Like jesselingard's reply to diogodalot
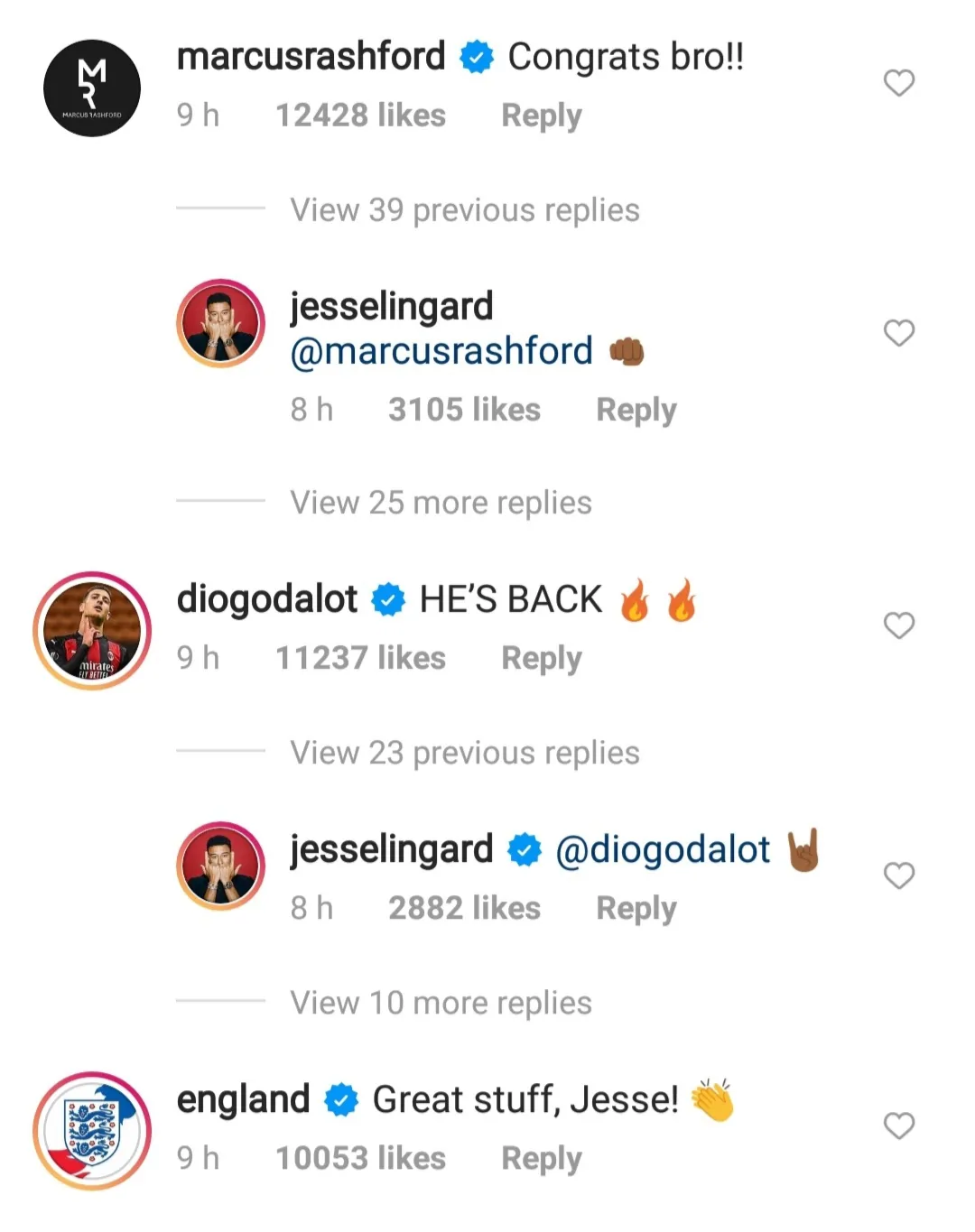975x1232 pixels. pos(898,875)
